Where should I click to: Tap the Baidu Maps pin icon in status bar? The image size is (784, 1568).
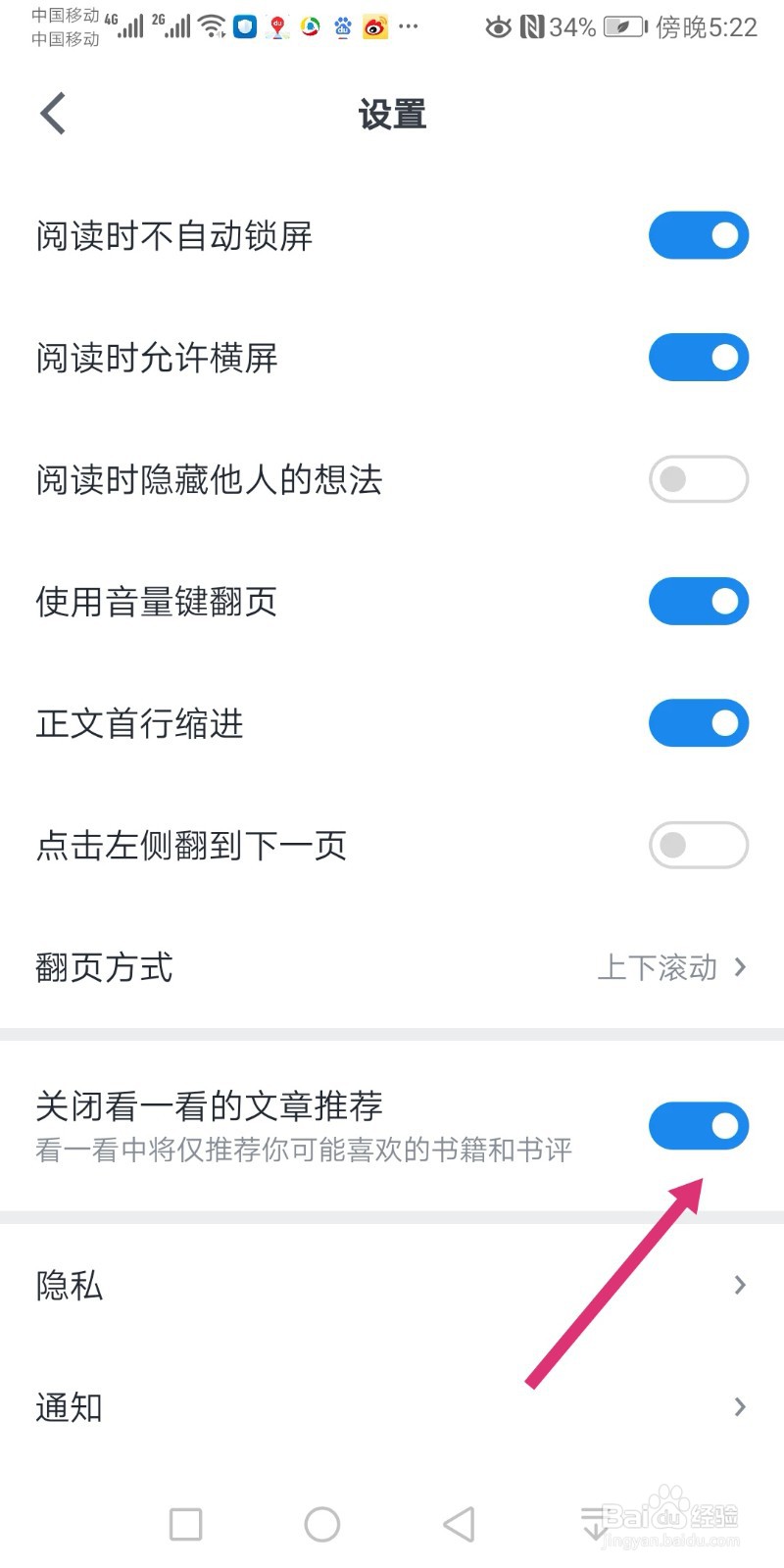pyautogui.click(x=278, y=28)
